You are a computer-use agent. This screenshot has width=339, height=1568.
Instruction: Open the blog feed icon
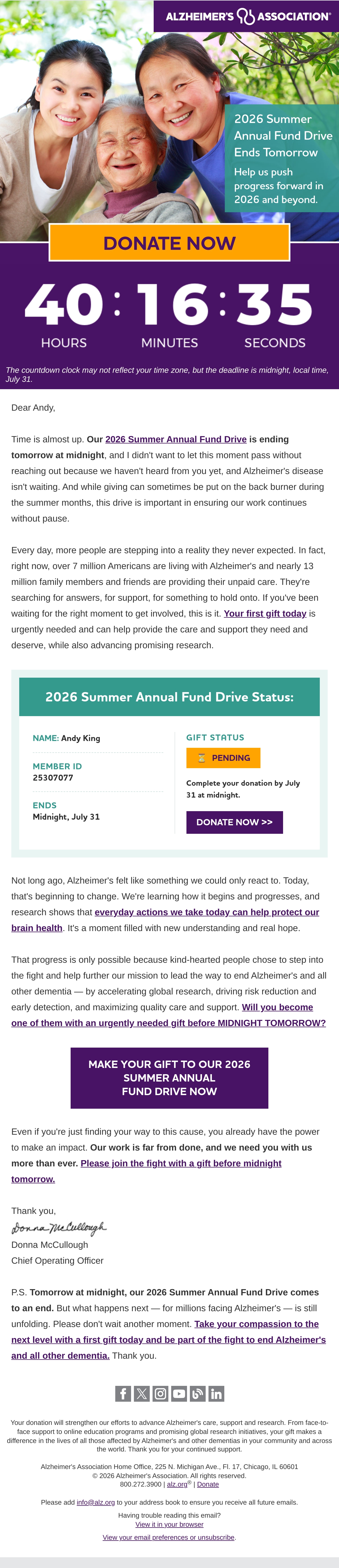coord(197,1393)
